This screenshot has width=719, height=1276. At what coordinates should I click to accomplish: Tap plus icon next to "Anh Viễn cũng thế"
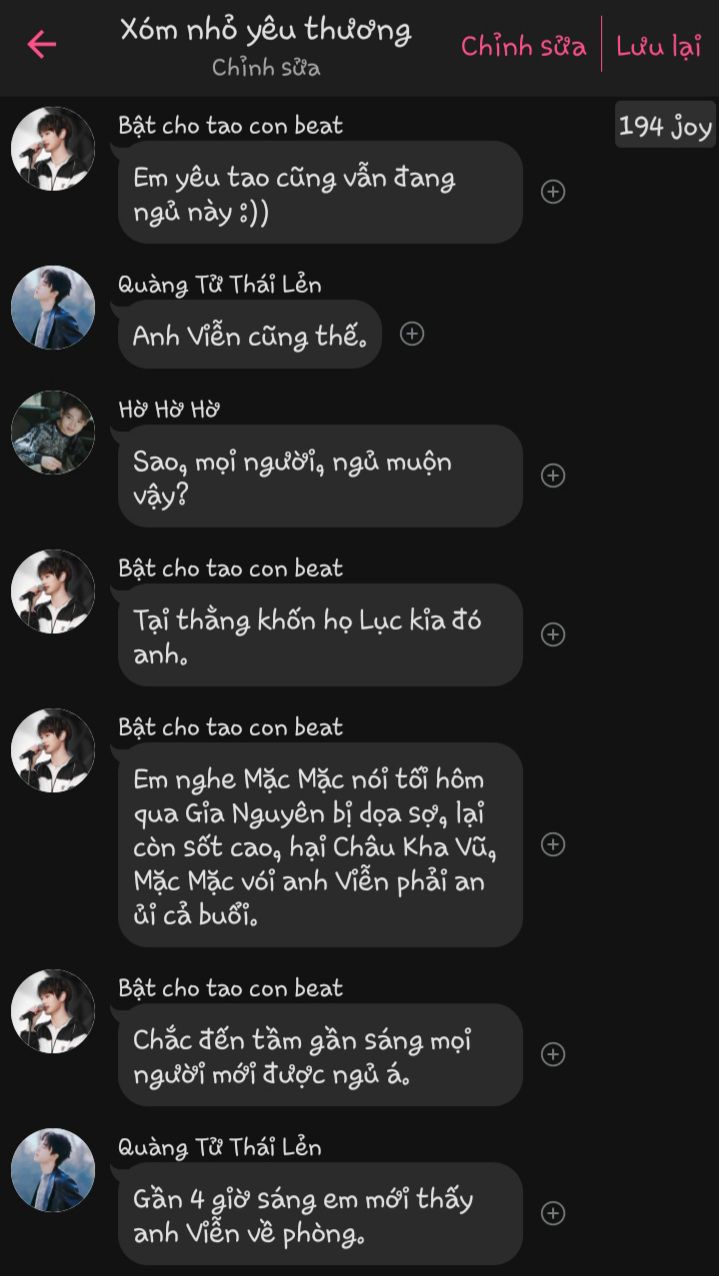pos(412,334)
